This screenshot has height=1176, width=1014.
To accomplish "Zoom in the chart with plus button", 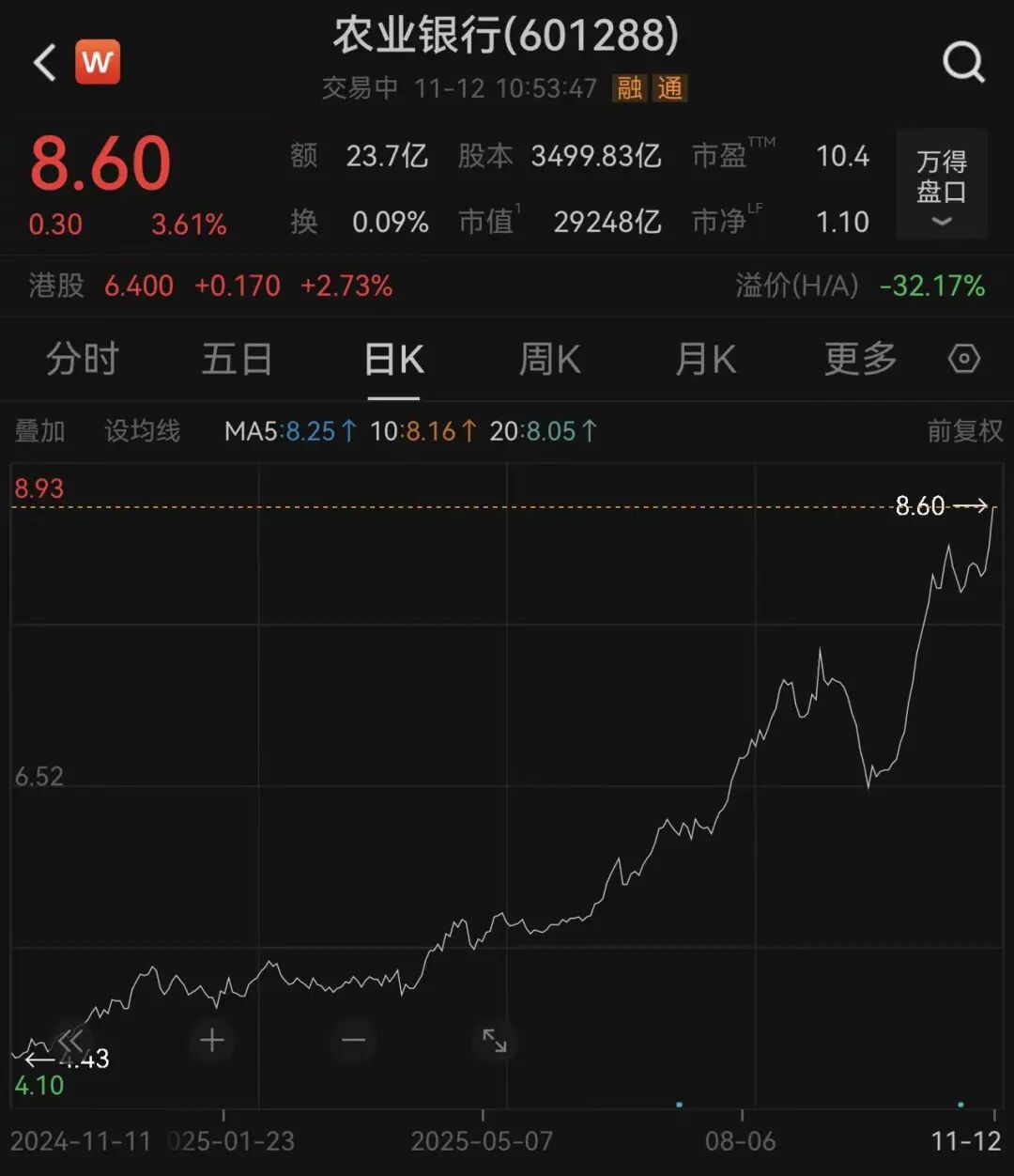I will [x=212, y=1040].
